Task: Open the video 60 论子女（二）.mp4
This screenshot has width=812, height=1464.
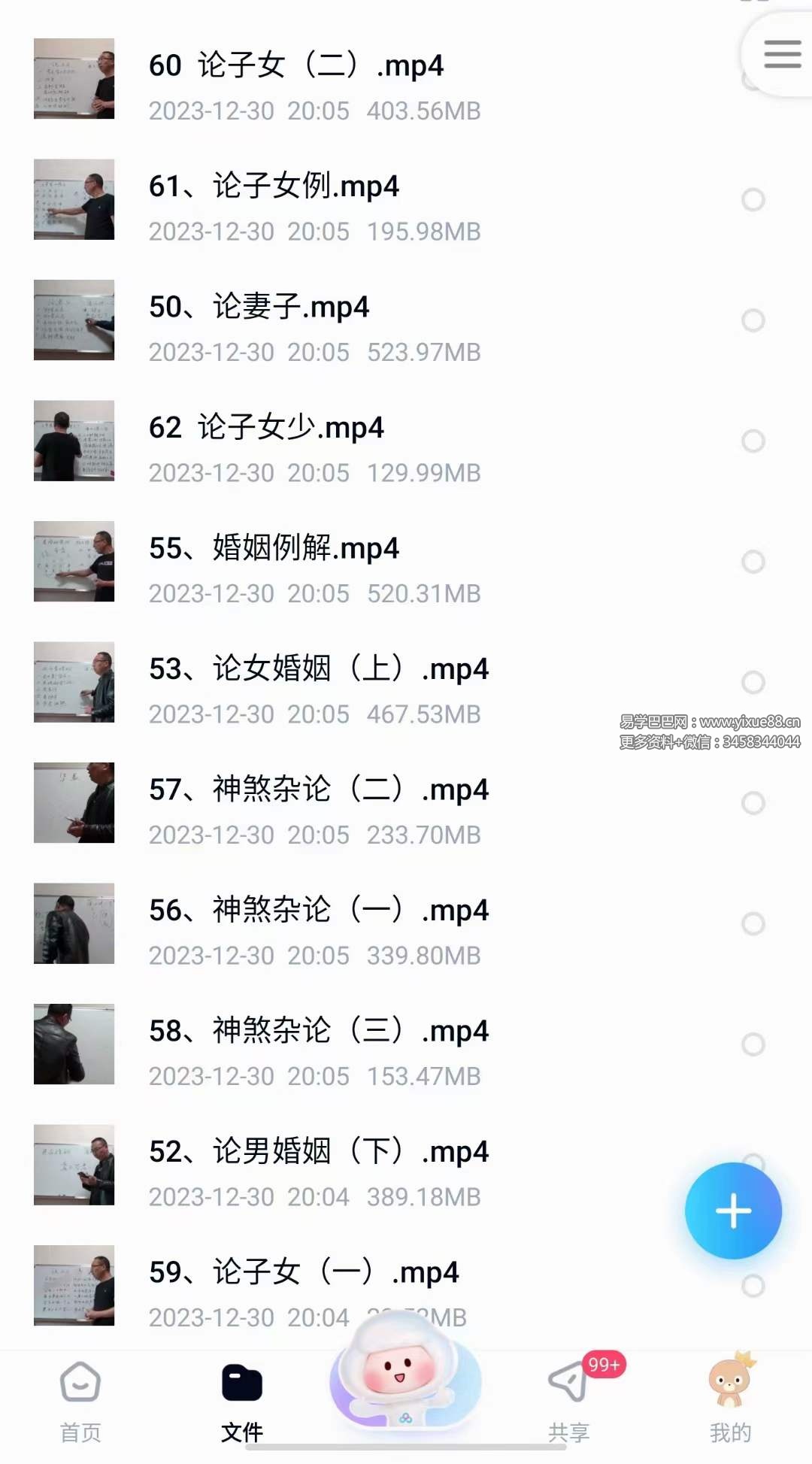Action: (x=297, y=66)
